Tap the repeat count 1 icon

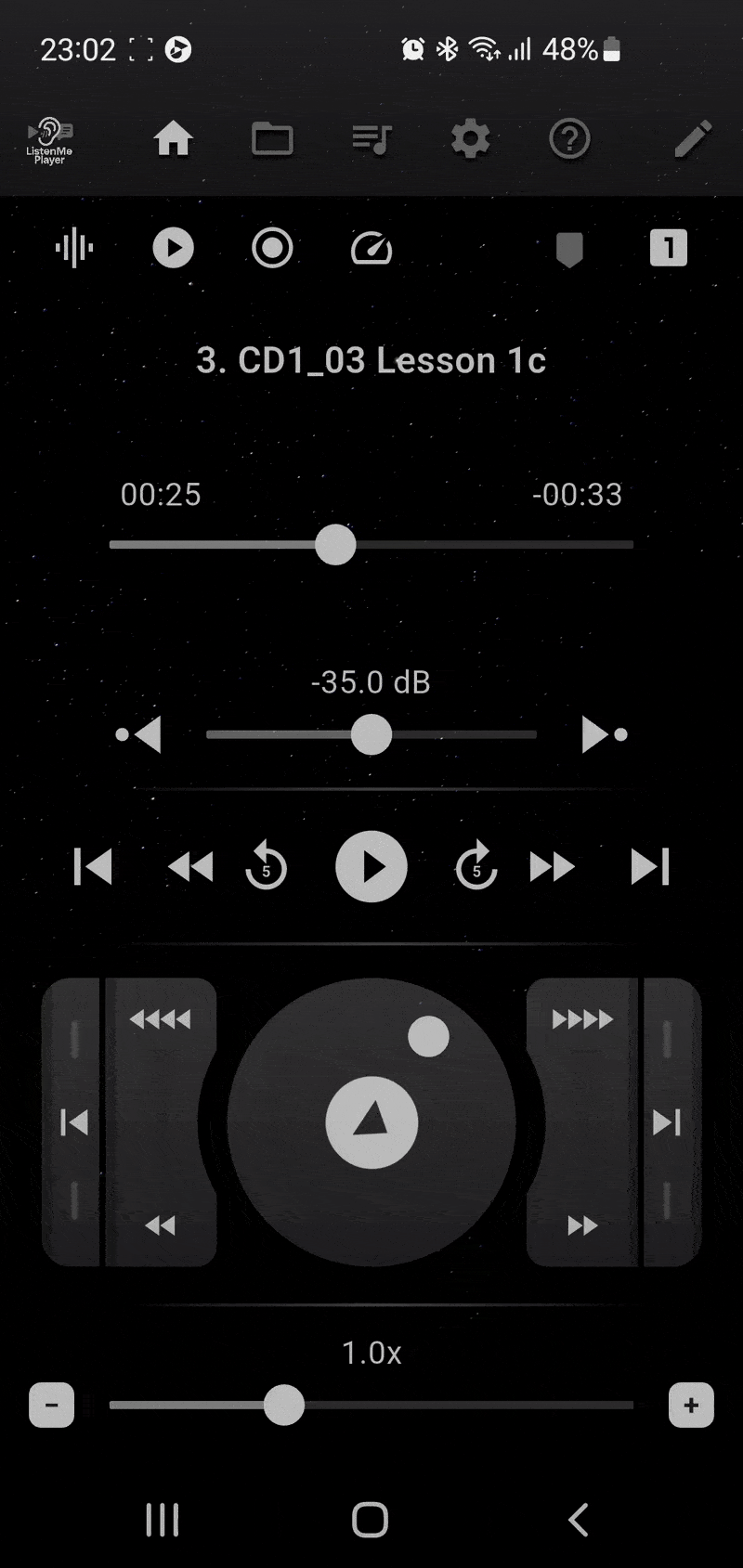[x=669, y=248]
